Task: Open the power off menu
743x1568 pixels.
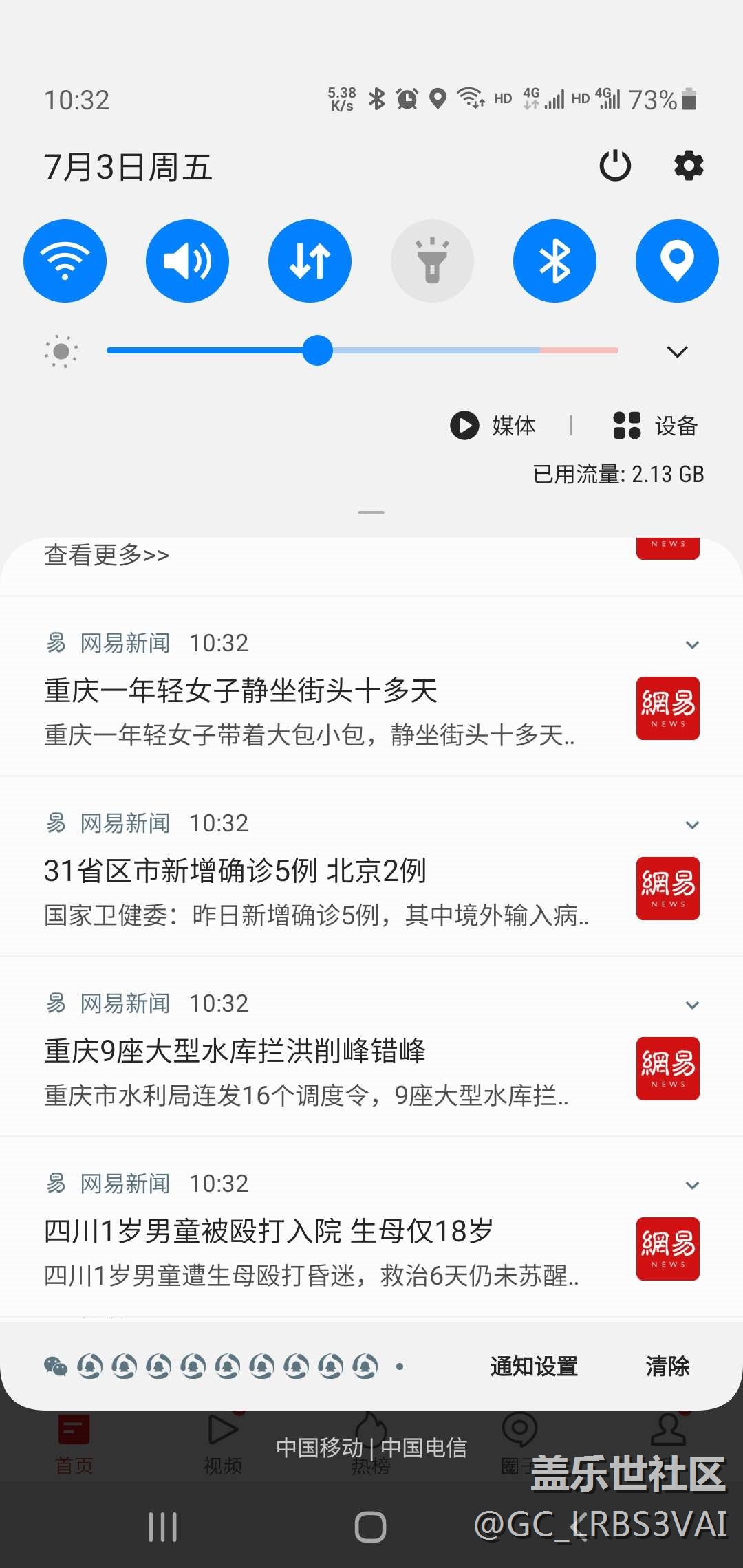Action: 615,166
